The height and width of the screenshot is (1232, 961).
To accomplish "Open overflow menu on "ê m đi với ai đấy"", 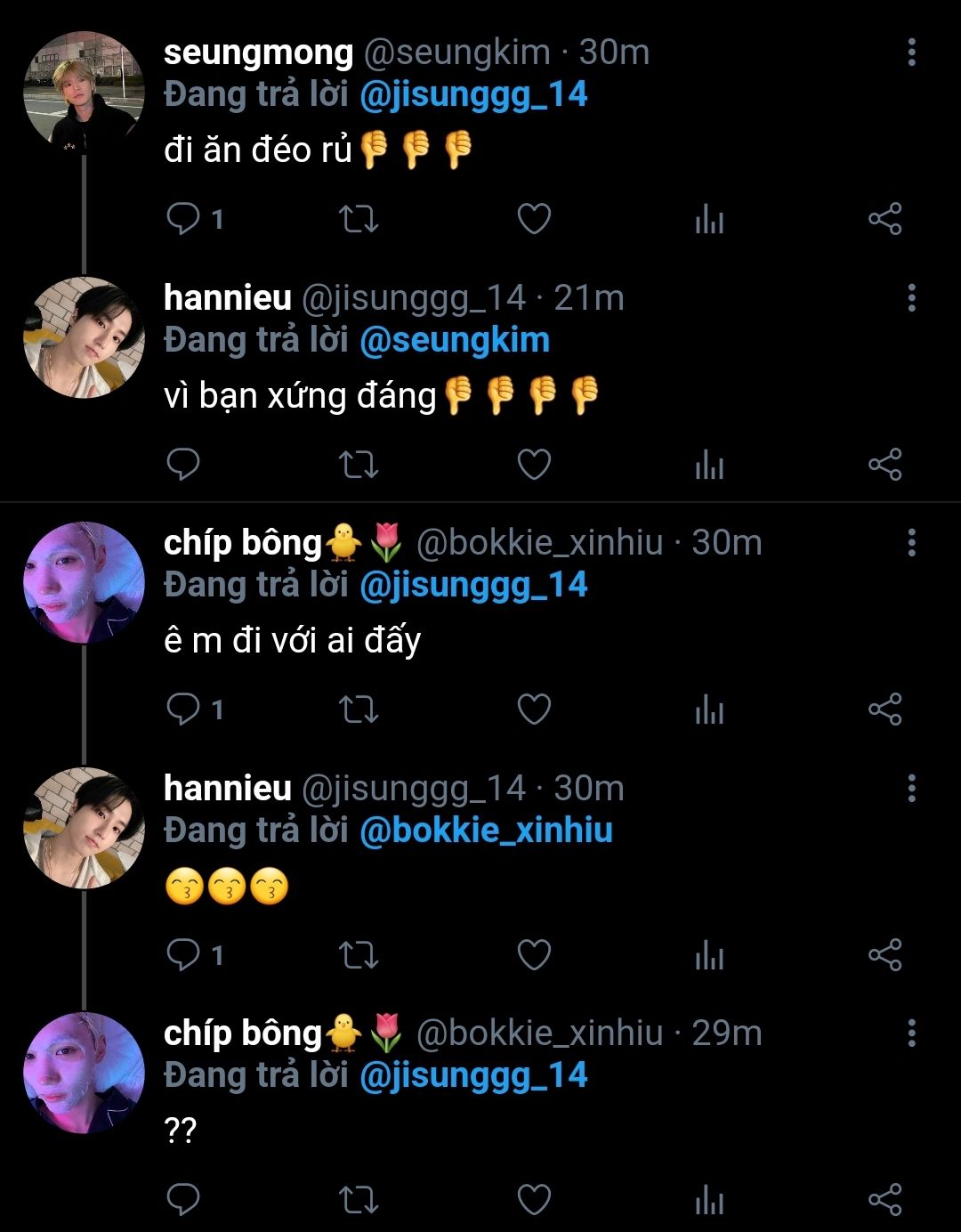I will click(911, 543).
